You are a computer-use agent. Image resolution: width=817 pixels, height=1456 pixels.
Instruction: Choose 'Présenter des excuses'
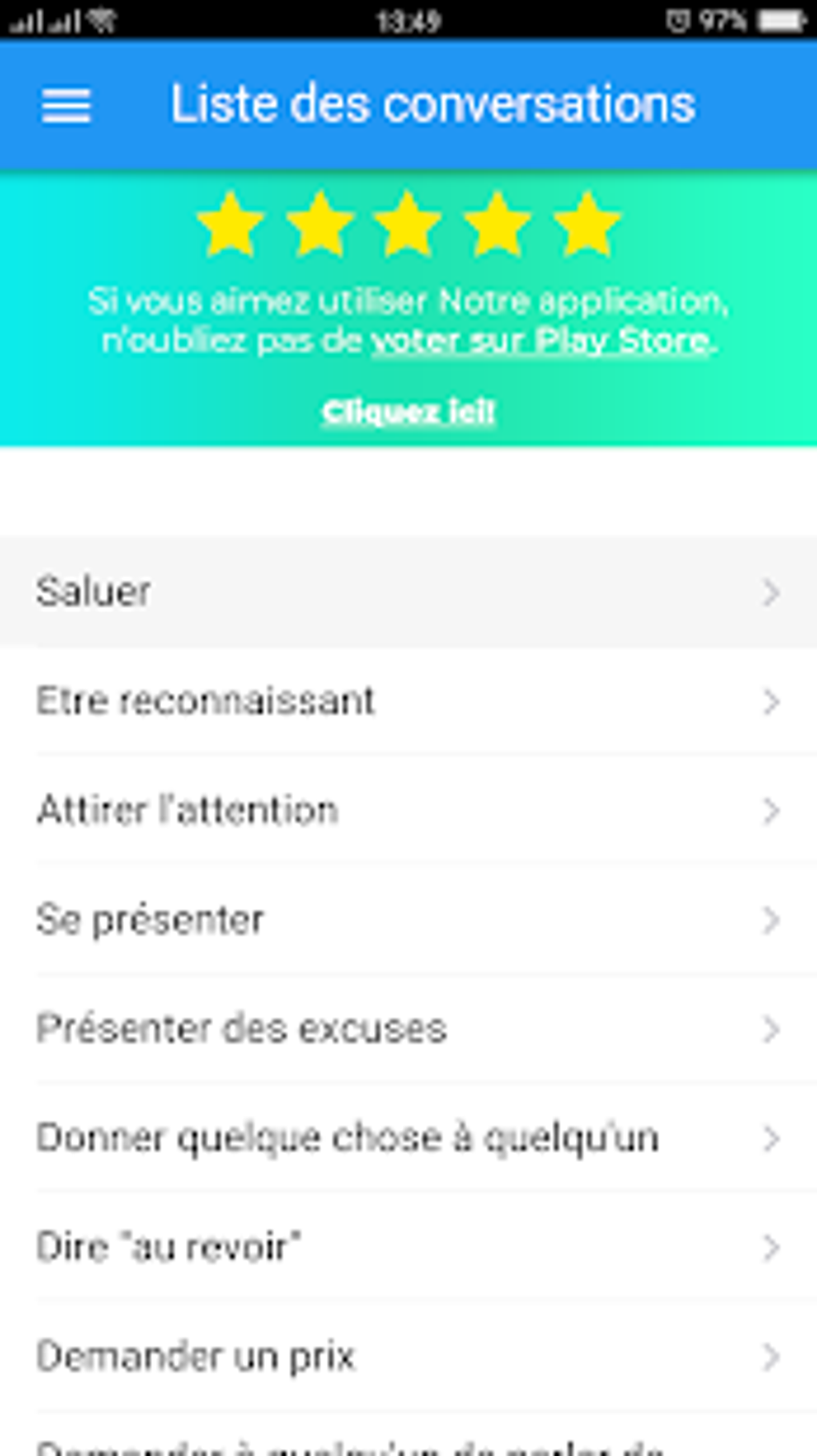click(x=408, y=1028)
